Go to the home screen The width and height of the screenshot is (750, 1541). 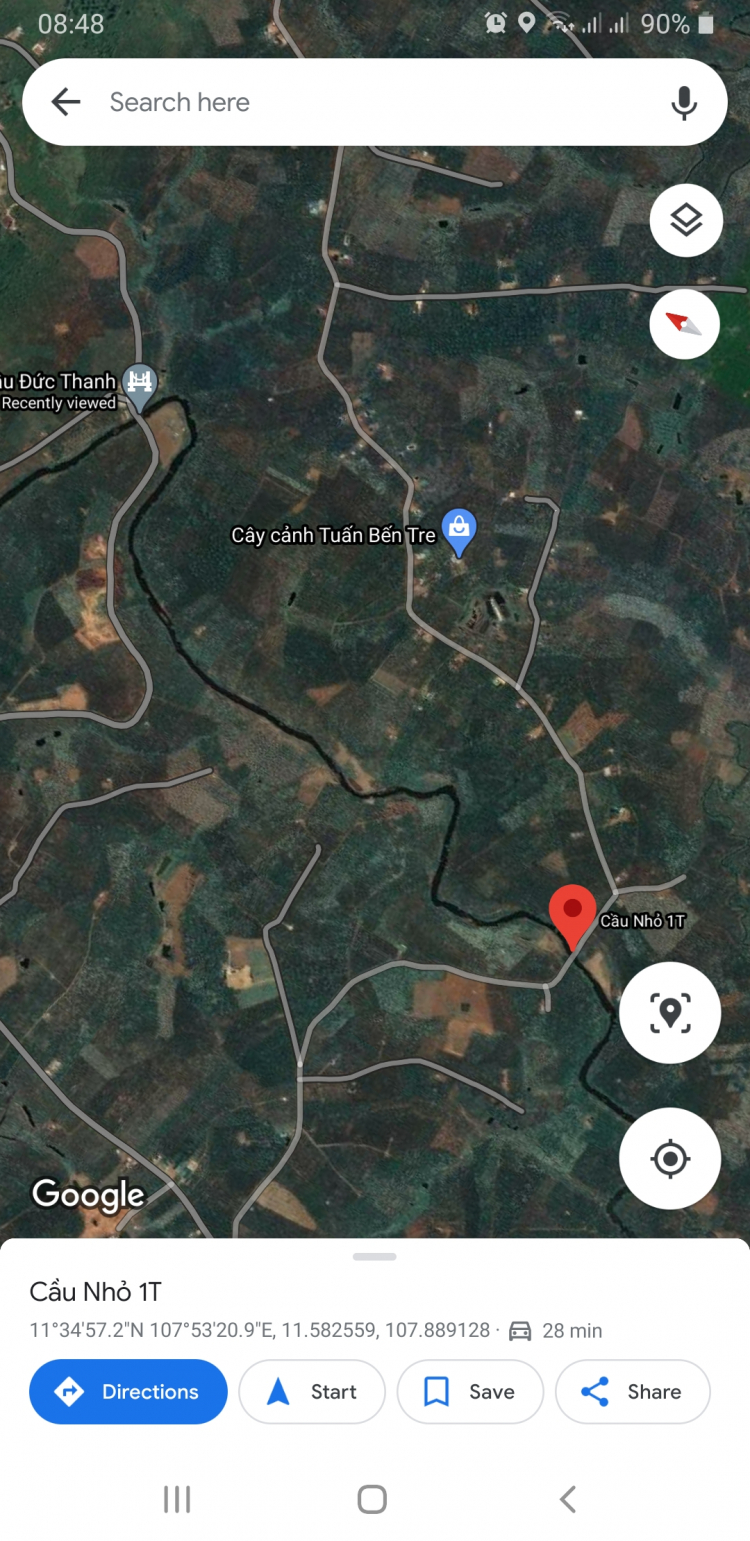(372, 1499)
